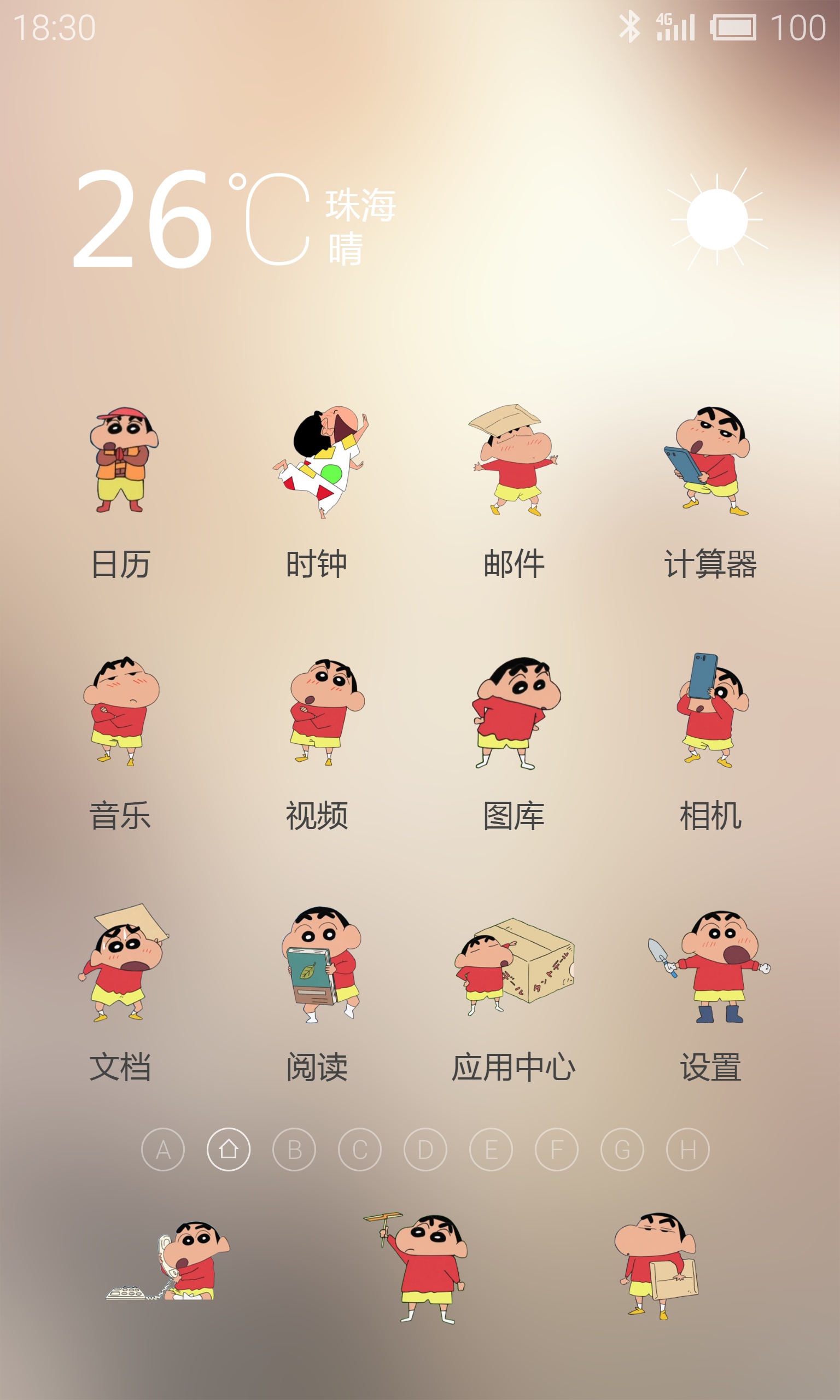The width and height of the screenshot is (840, 1400).
Task: Tap the dock Shin-chan with bamboo-copter
Action: click(417, 1267)
